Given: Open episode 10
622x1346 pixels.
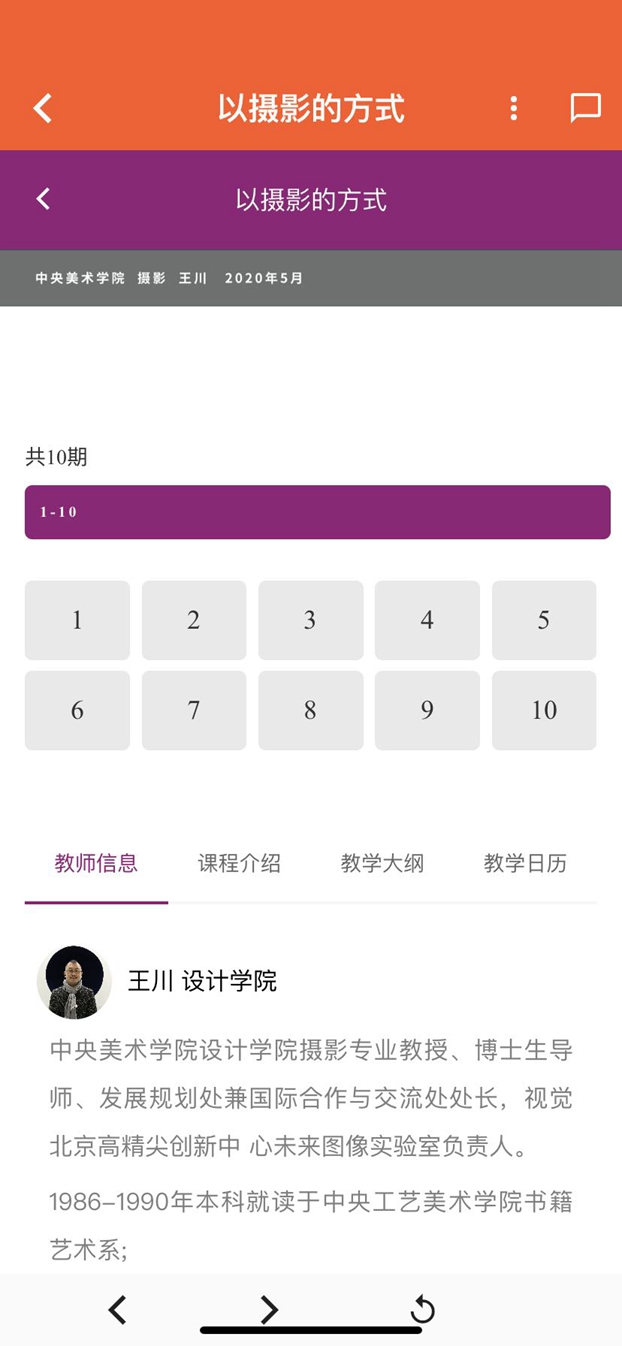Looking at the screenshot, I should coord(544,710).
